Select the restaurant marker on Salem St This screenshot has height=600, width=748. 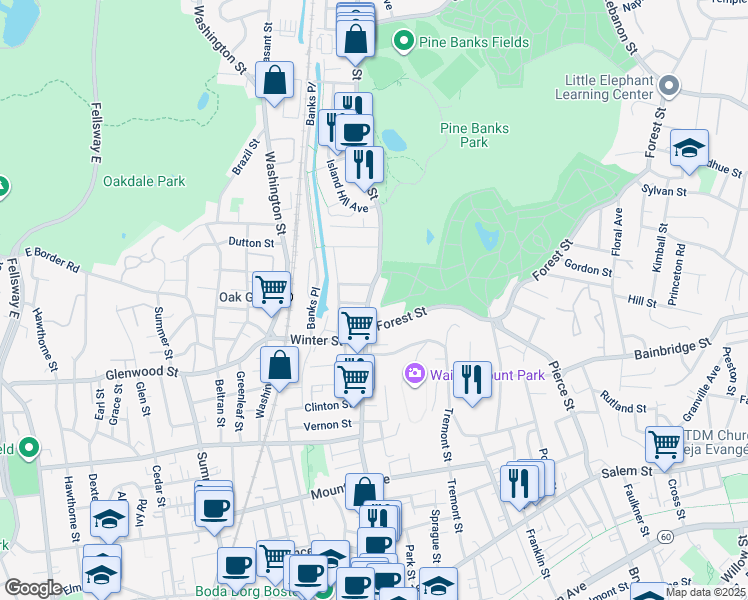519,484
